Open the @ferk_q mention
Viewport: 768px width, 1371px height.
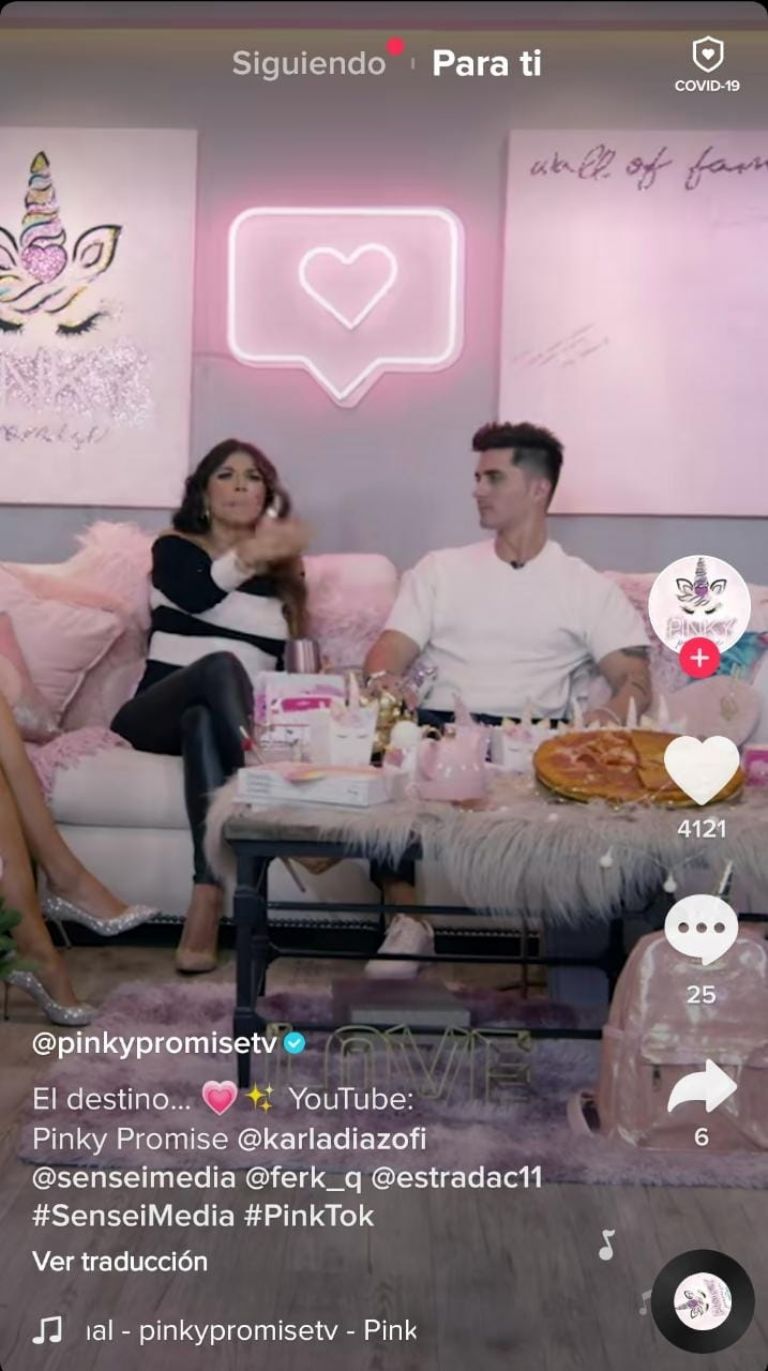coord(303,1177)
